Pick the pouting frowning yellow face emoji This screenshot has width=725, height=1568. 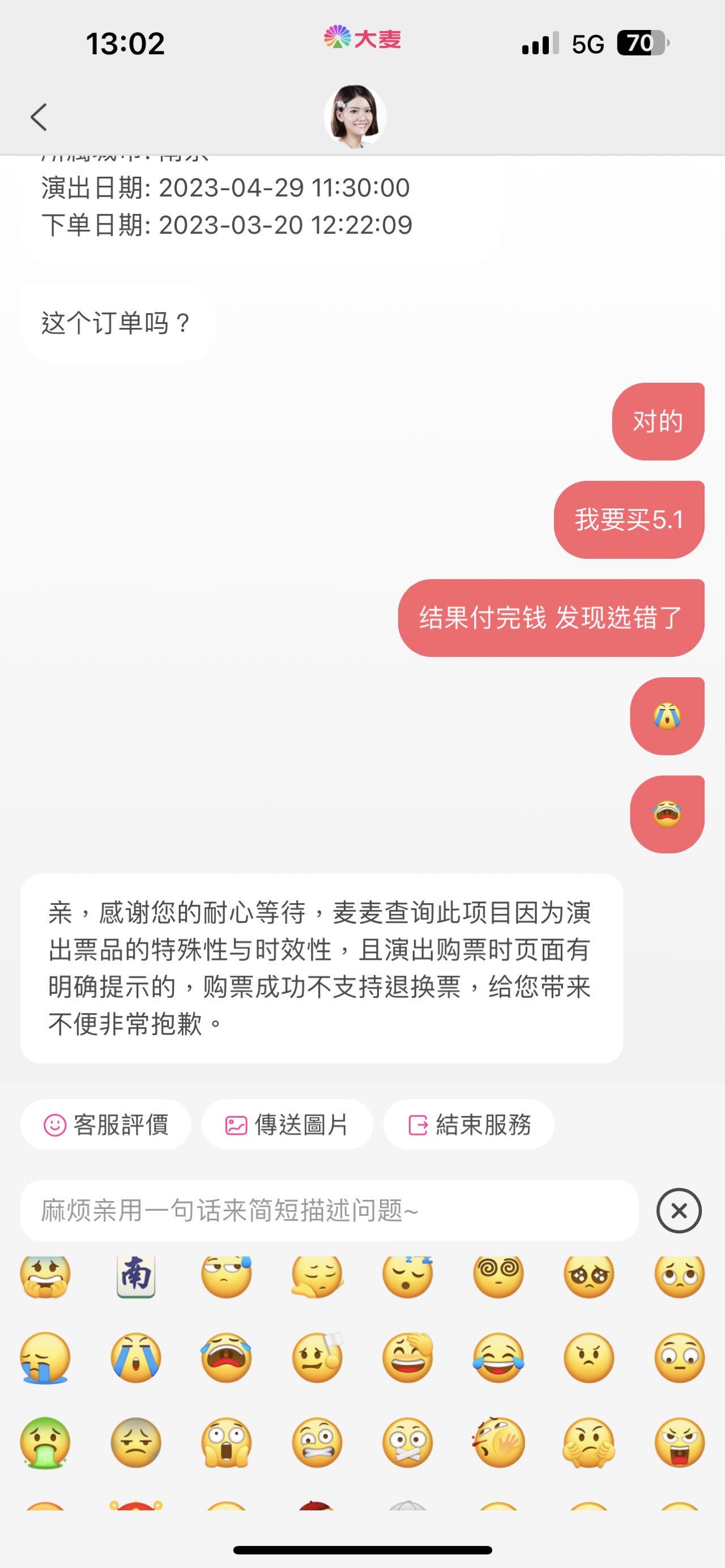click(588, 1358)
